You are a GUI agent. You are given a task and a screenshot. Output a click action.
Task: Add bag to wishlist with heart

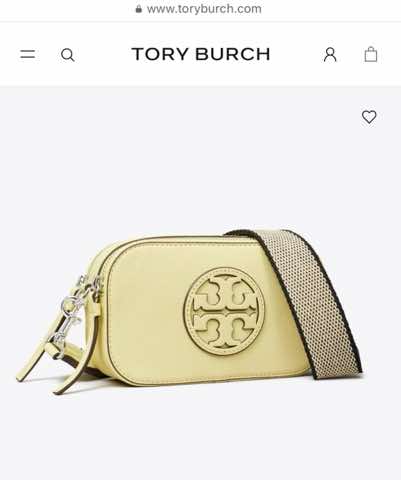369,117
